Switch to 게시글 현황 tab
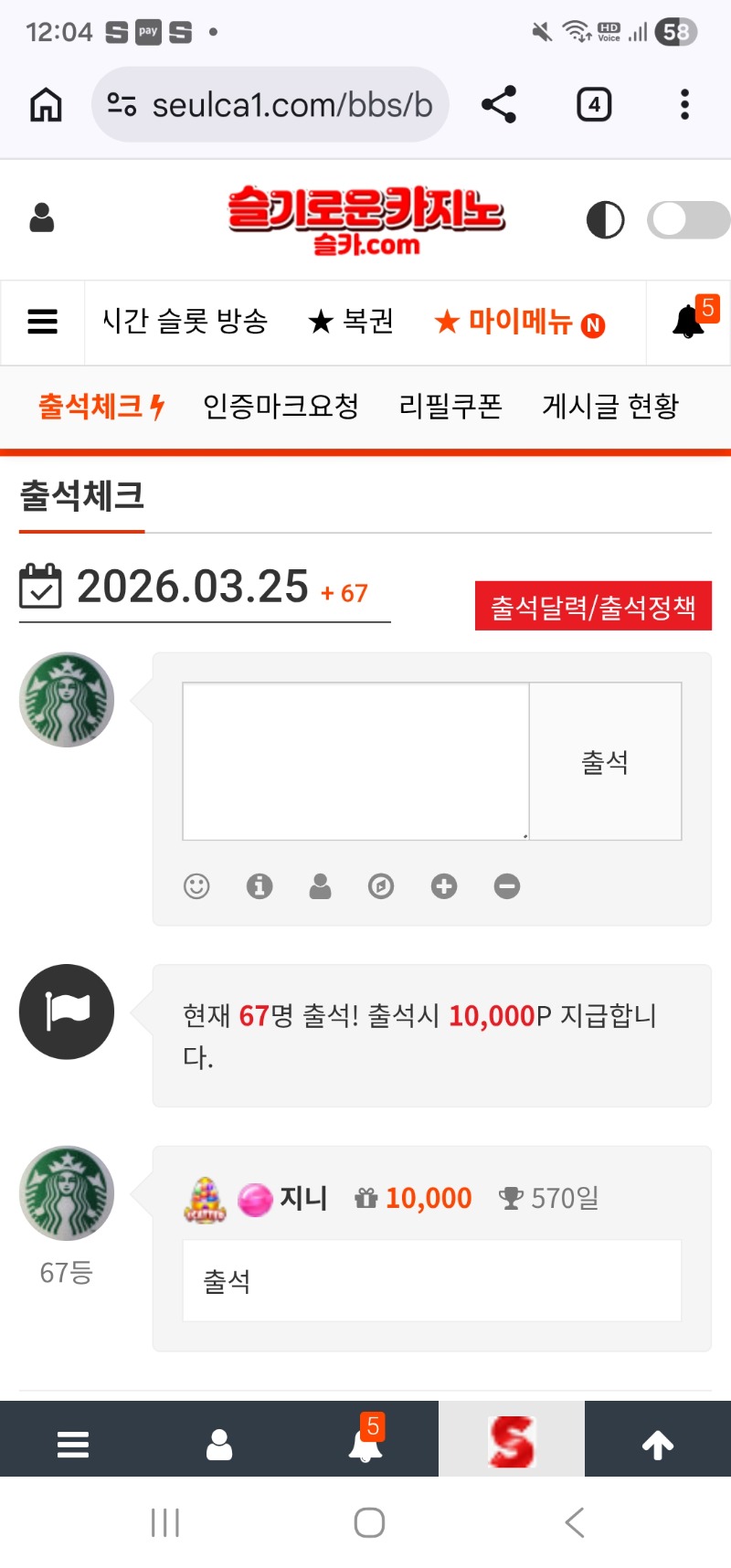 (x=610, y=406)
